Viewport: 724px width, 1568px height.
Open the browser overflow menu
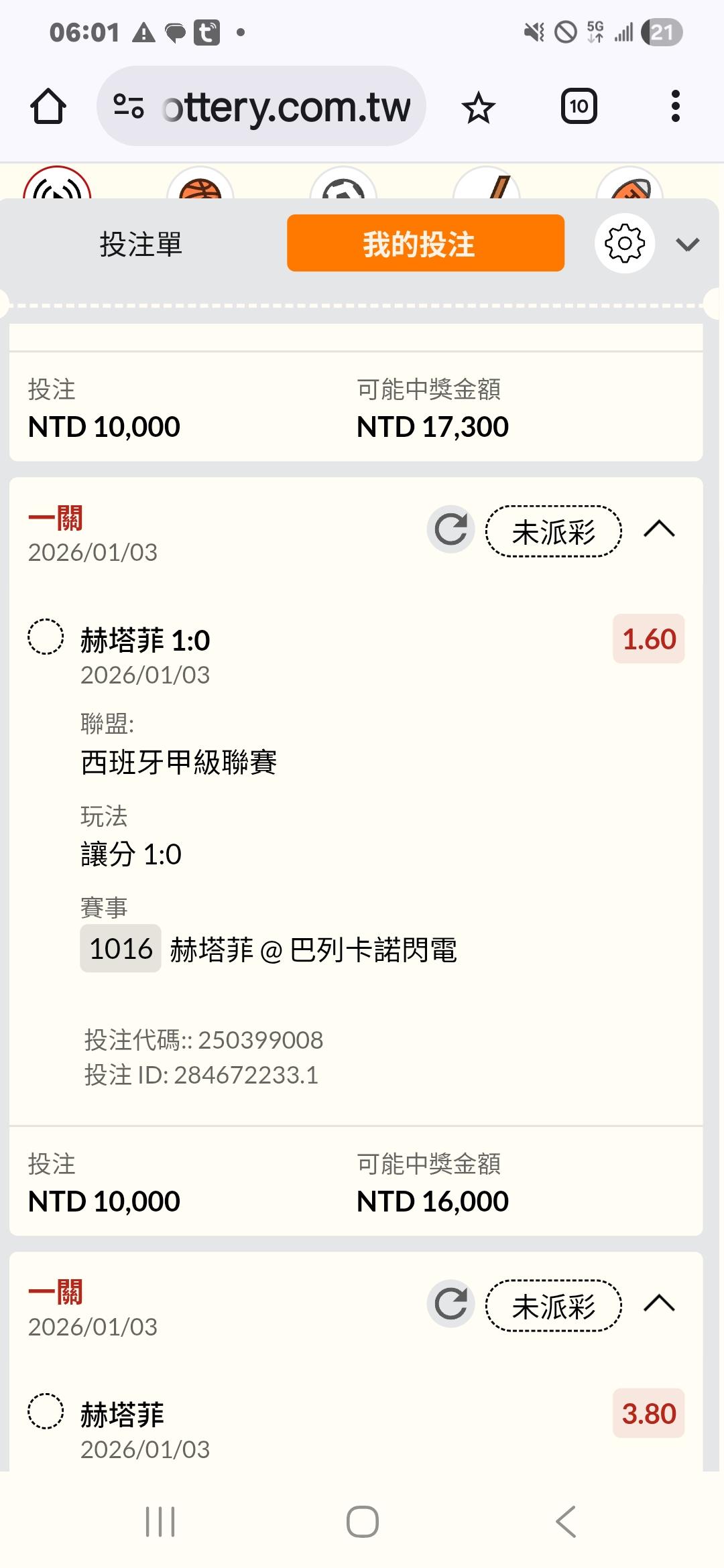(675, 107)
